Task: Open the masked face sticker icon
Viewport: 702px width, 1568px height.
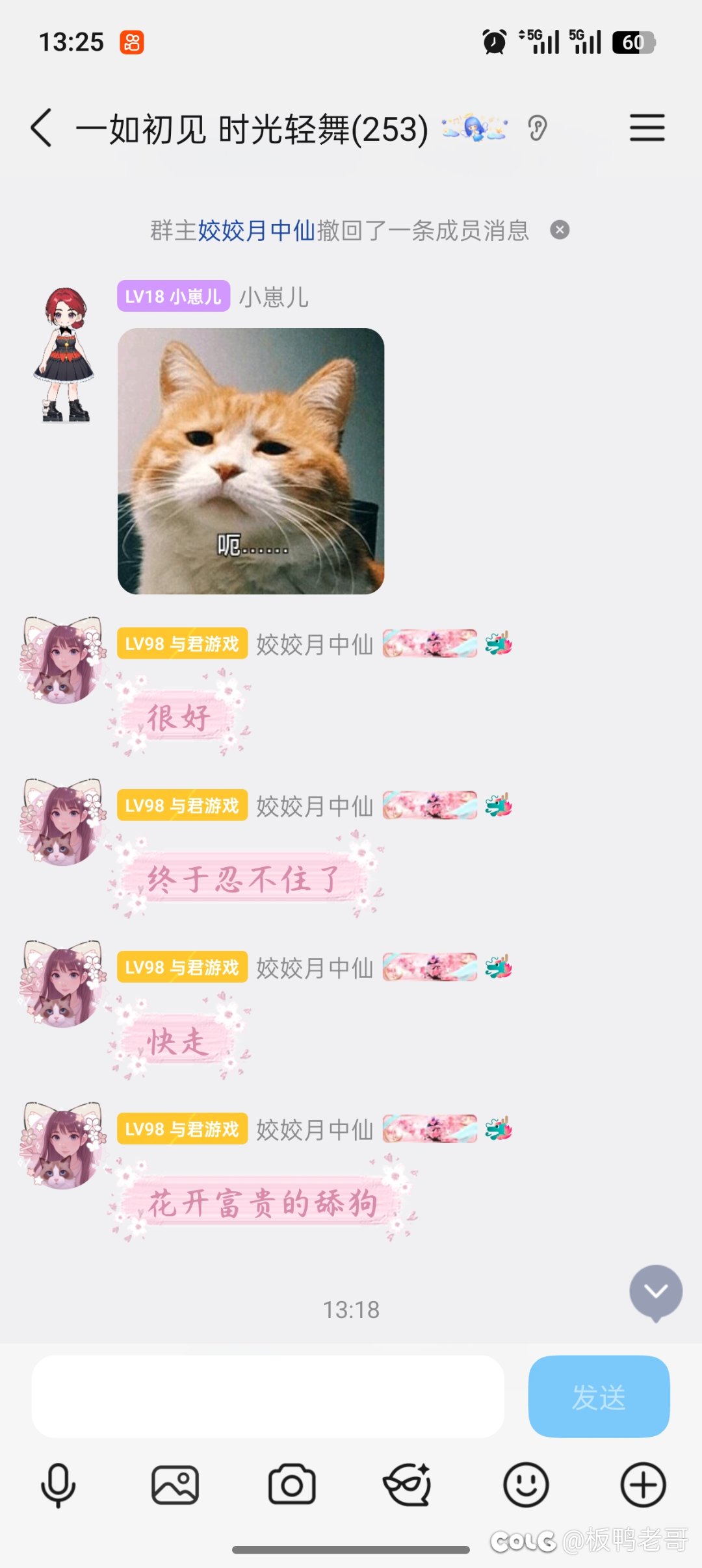Action: [x=408, y=1485]
